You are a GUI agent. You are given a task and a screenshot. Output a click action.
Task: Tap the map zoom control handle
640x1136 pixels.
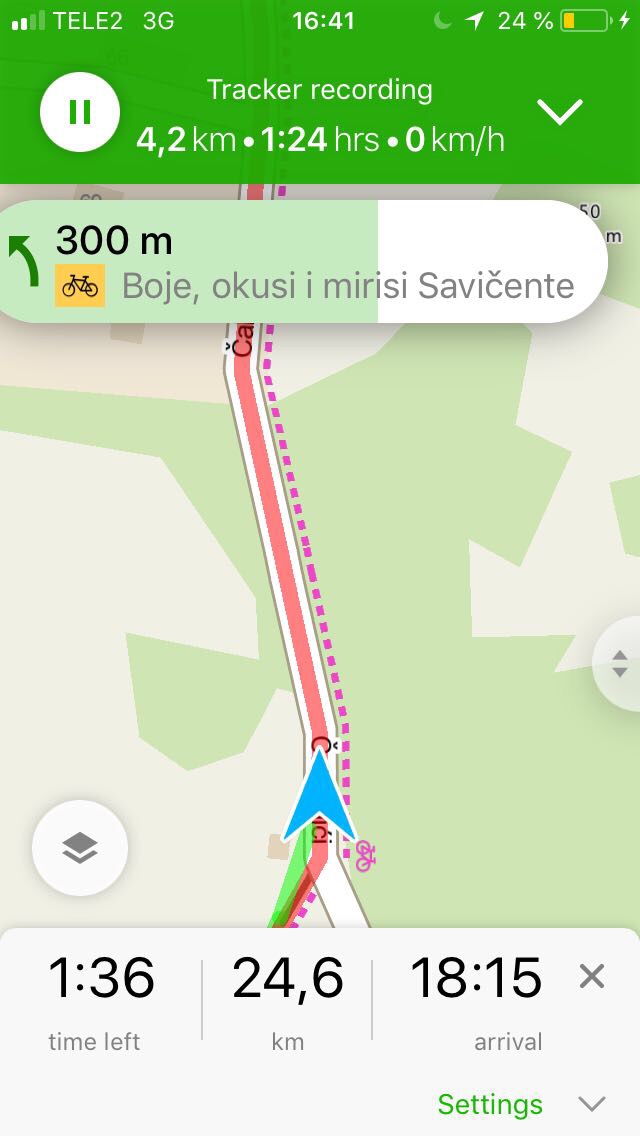(x=620, y=664)
